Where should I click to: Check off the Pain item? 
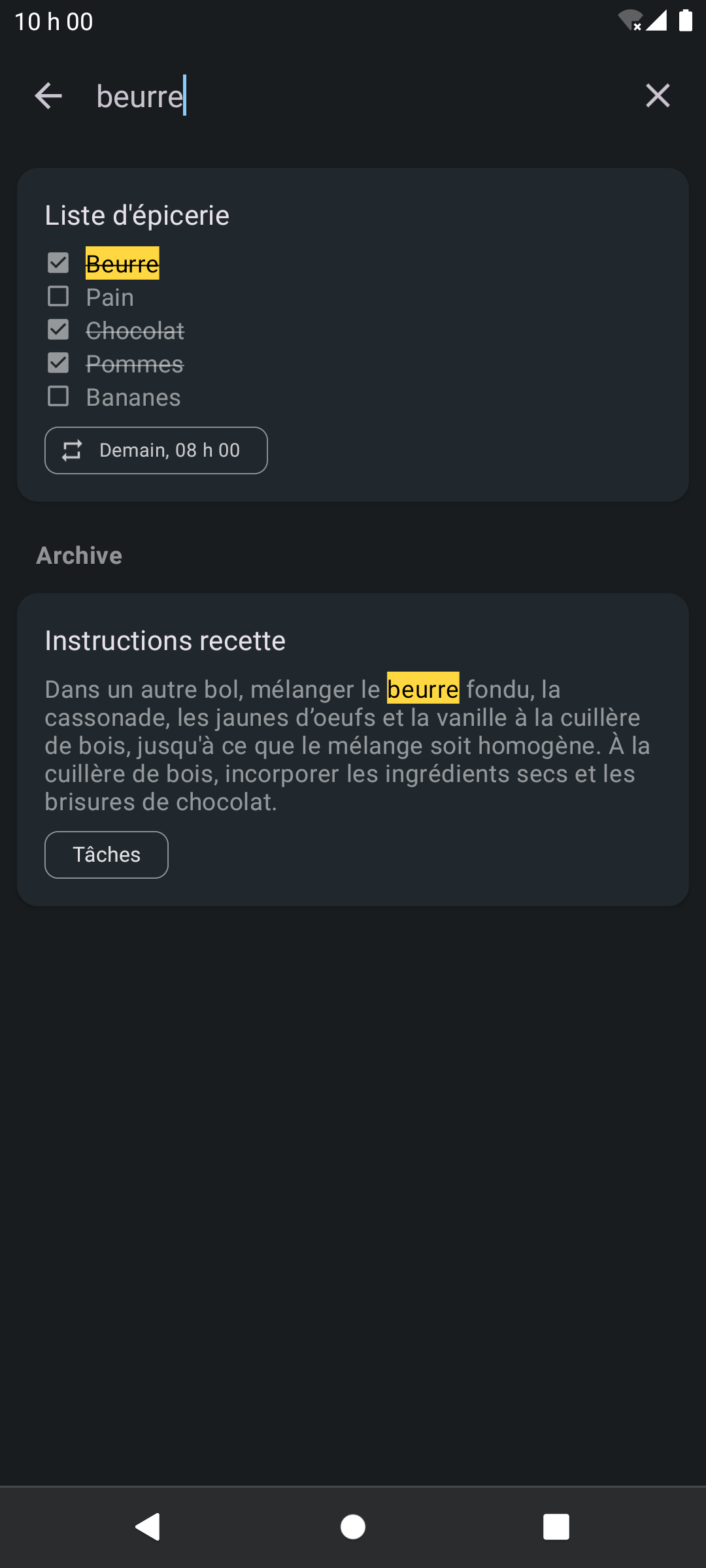[58, 297]
